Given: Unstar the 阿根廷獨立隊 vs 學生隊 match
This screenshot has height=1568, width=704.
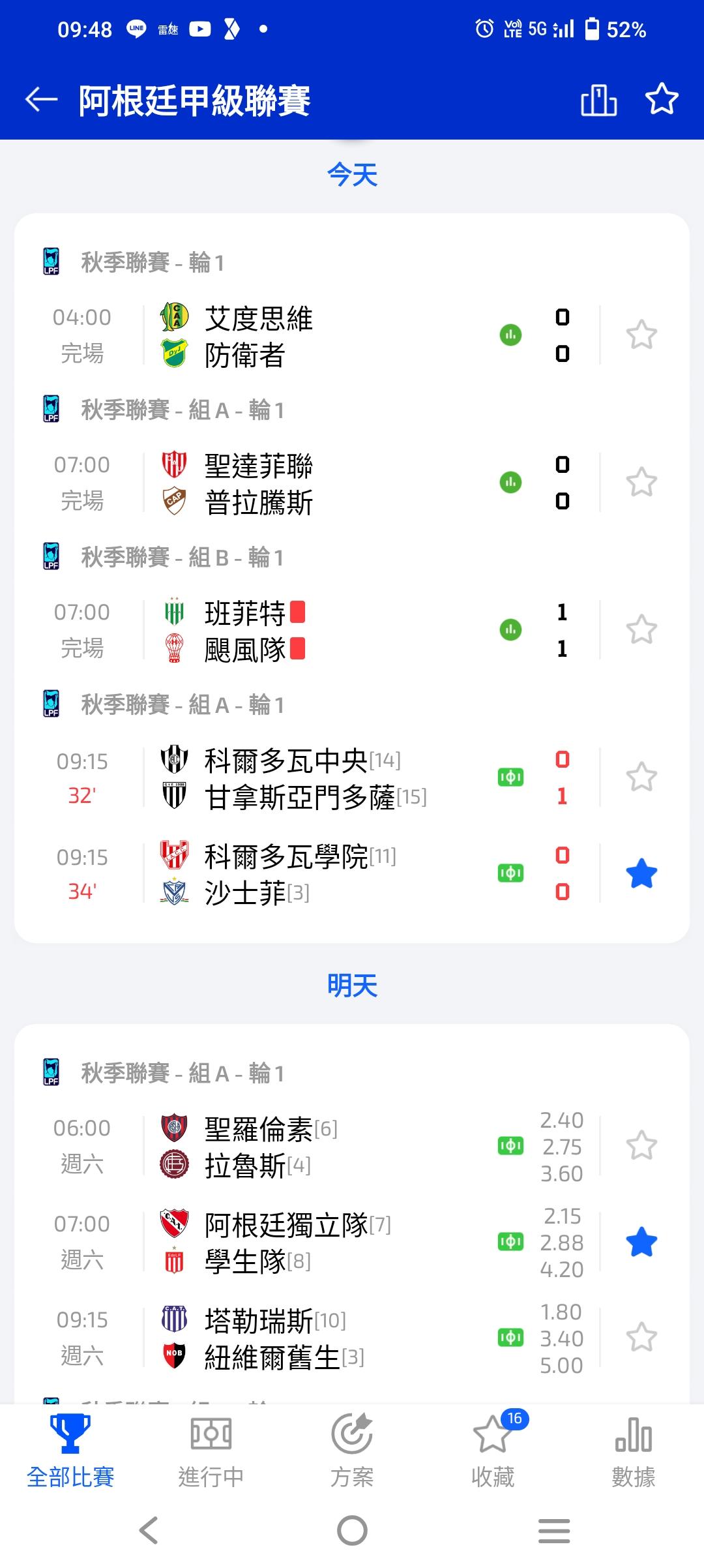Looking at the screenshot, I should [641, 1242].
